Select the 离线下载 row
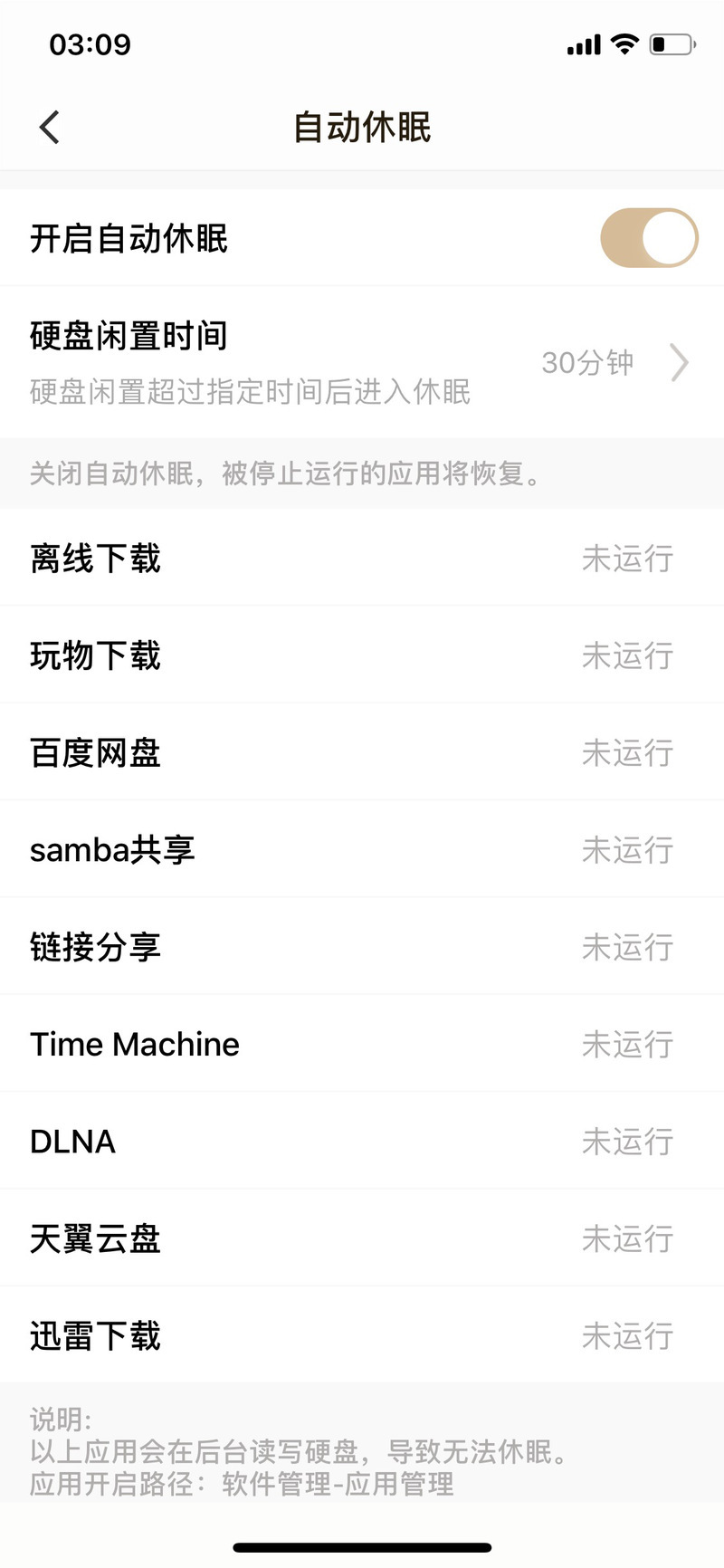 point(362,558)
